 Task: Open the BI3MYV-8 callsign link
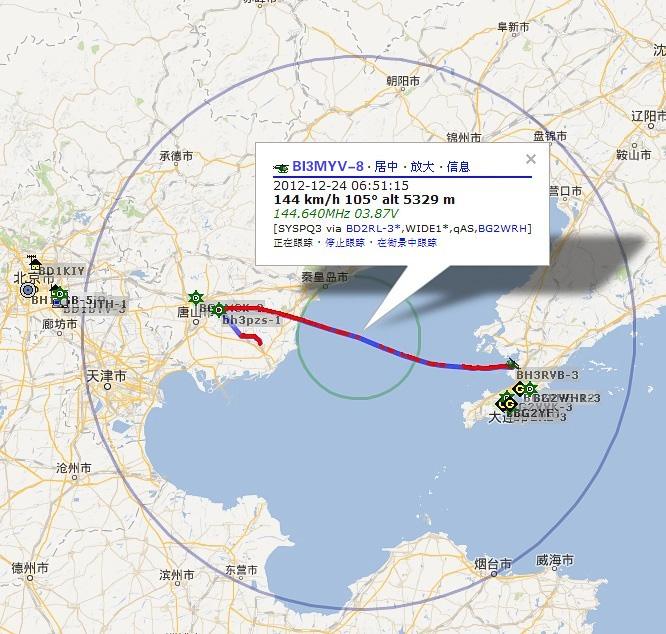(328, 167)
